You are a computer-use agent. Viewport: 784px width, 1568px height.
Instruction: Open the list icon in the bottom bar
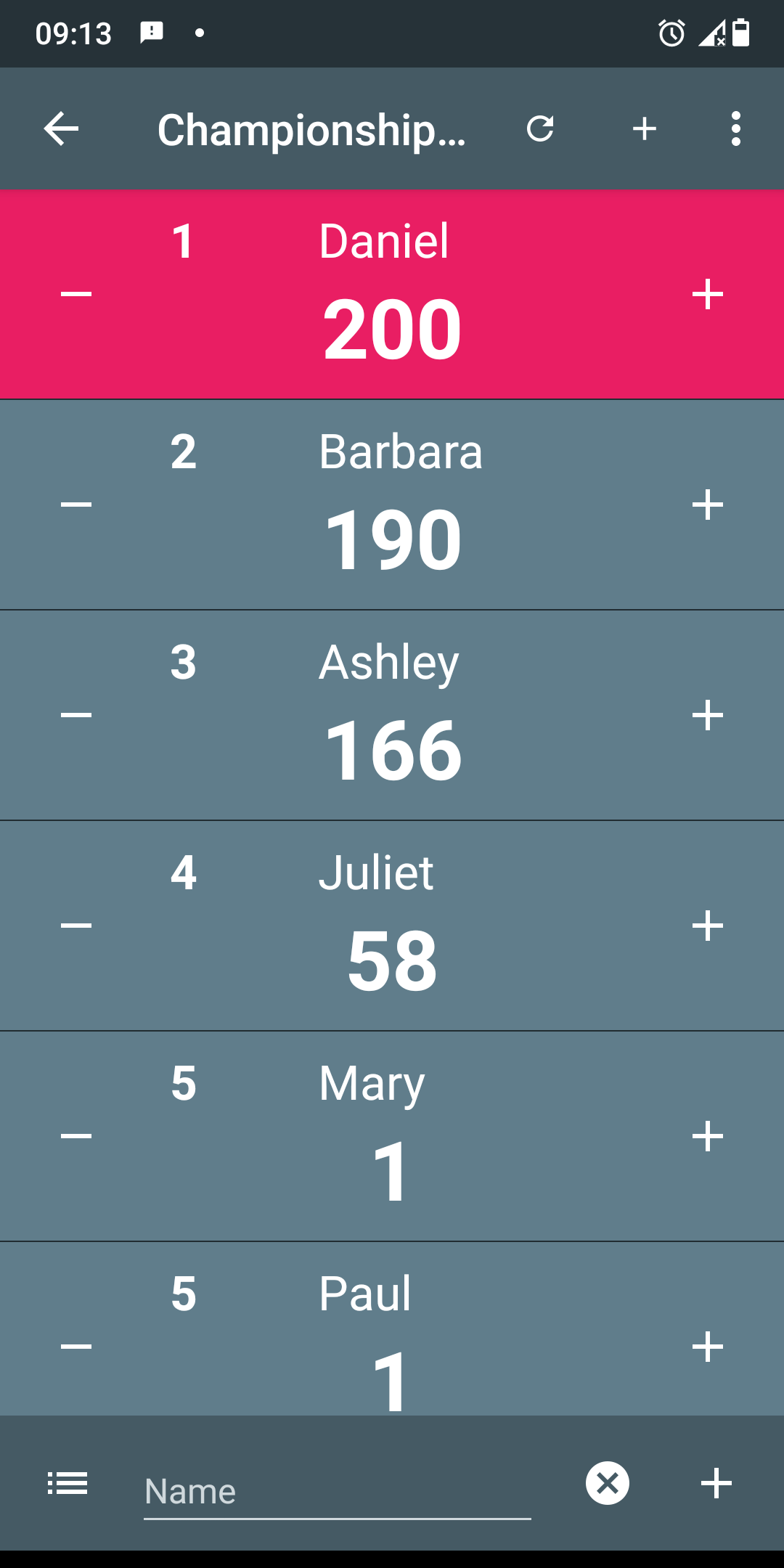68,1483
